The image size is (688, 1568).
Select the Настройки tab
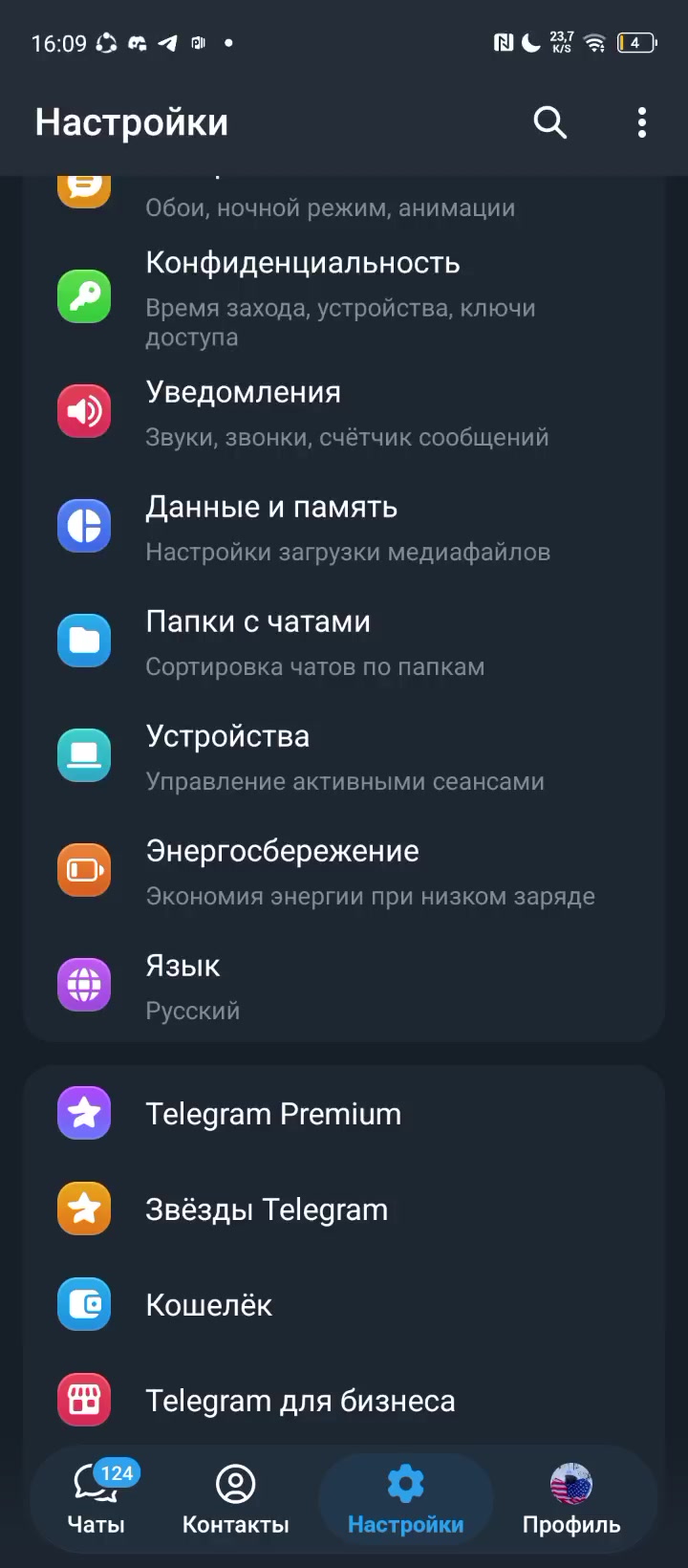point(406,1497)
